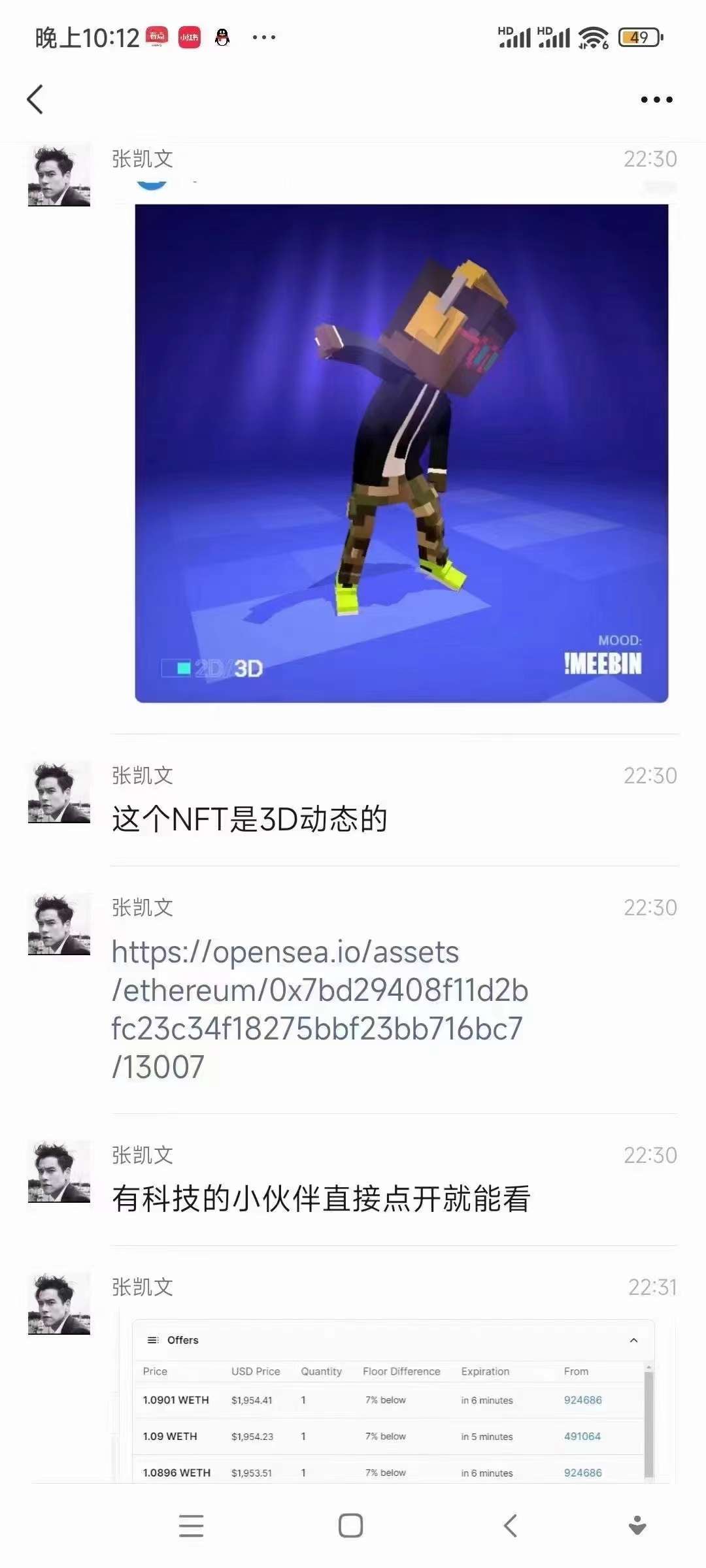706x1568 pixels.
Task: Open the opensea.io assets link
Action: tap(320, 1009)
